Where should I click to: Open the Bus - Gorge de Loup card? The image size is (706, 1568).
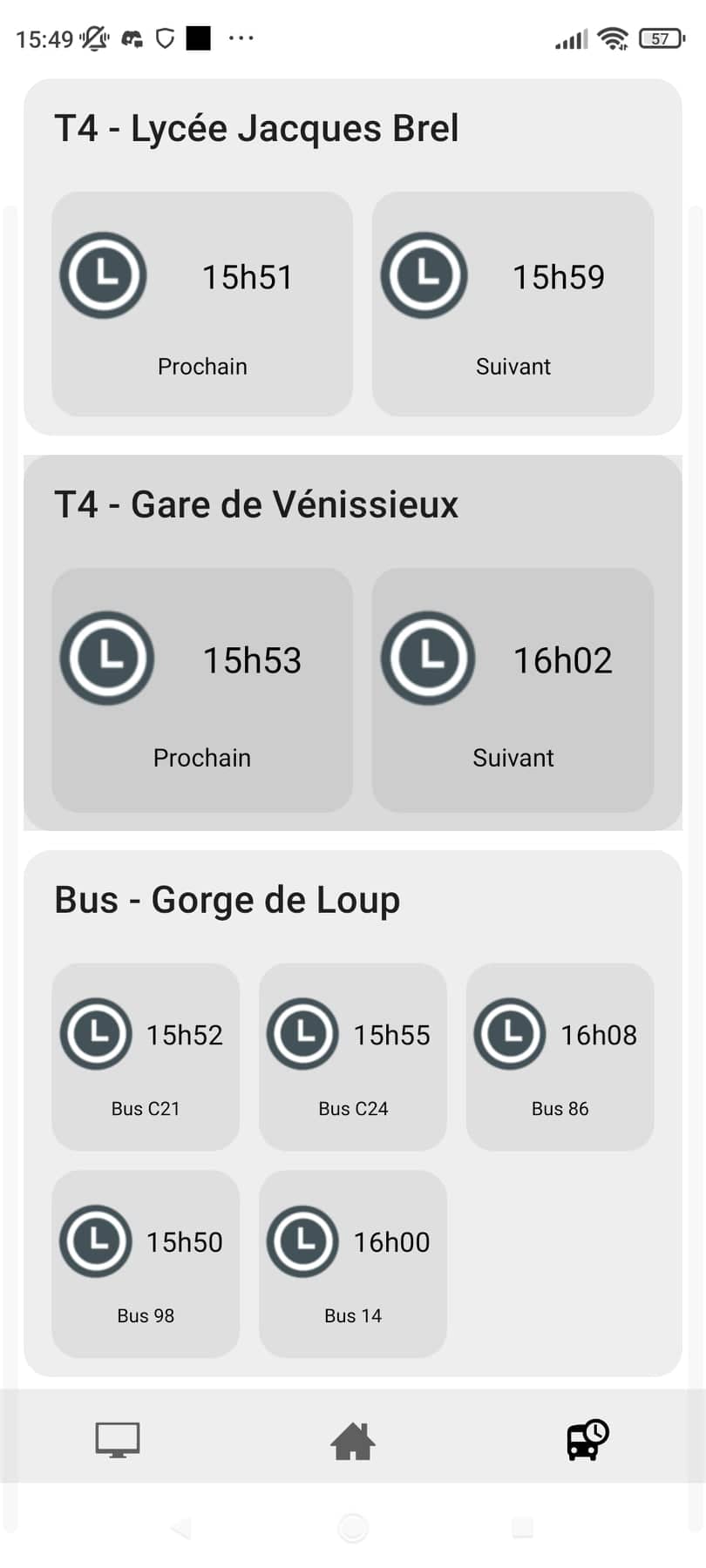point(353,1113)
